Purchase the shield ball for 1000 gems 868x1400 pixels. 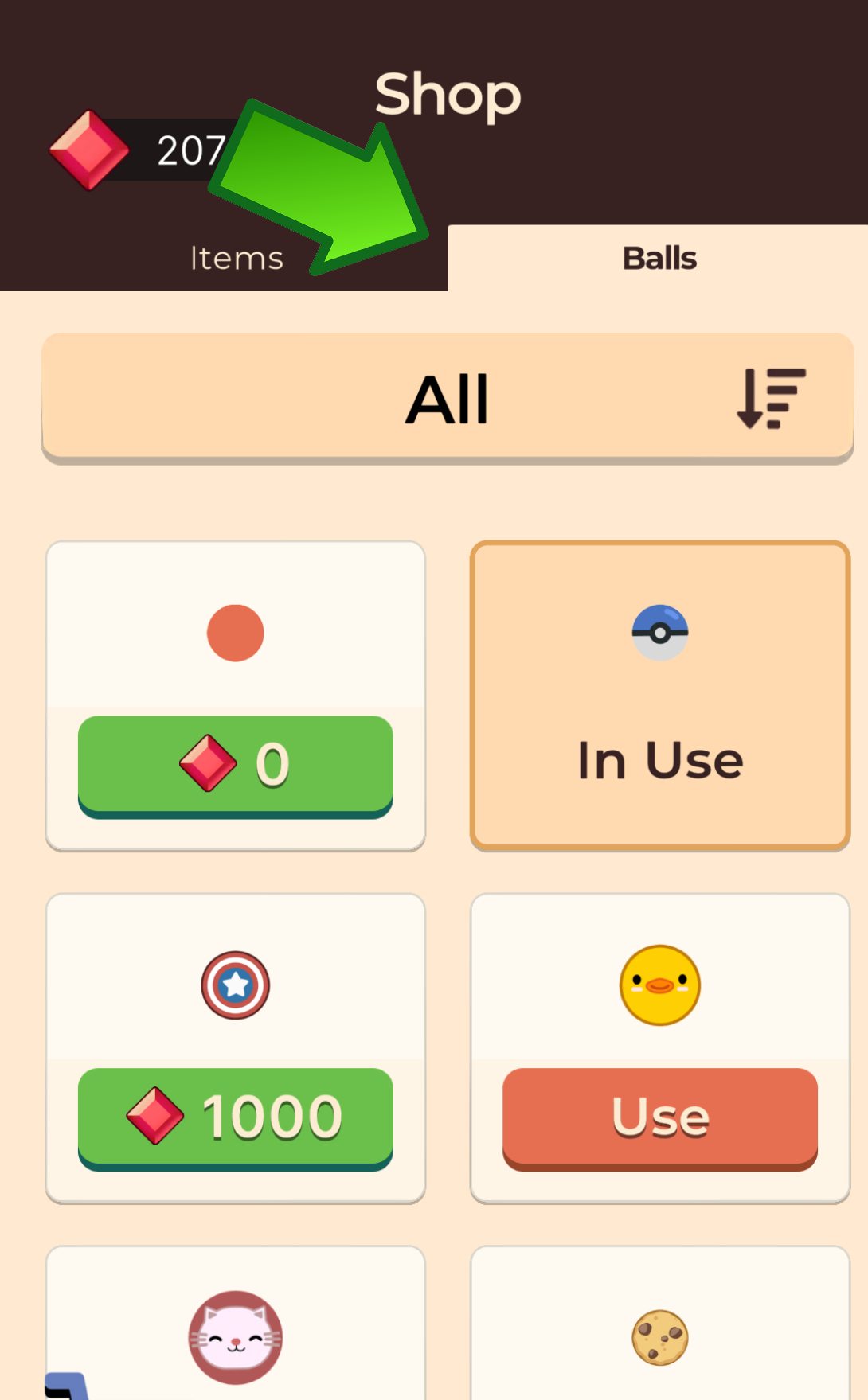coord(236,1117)
